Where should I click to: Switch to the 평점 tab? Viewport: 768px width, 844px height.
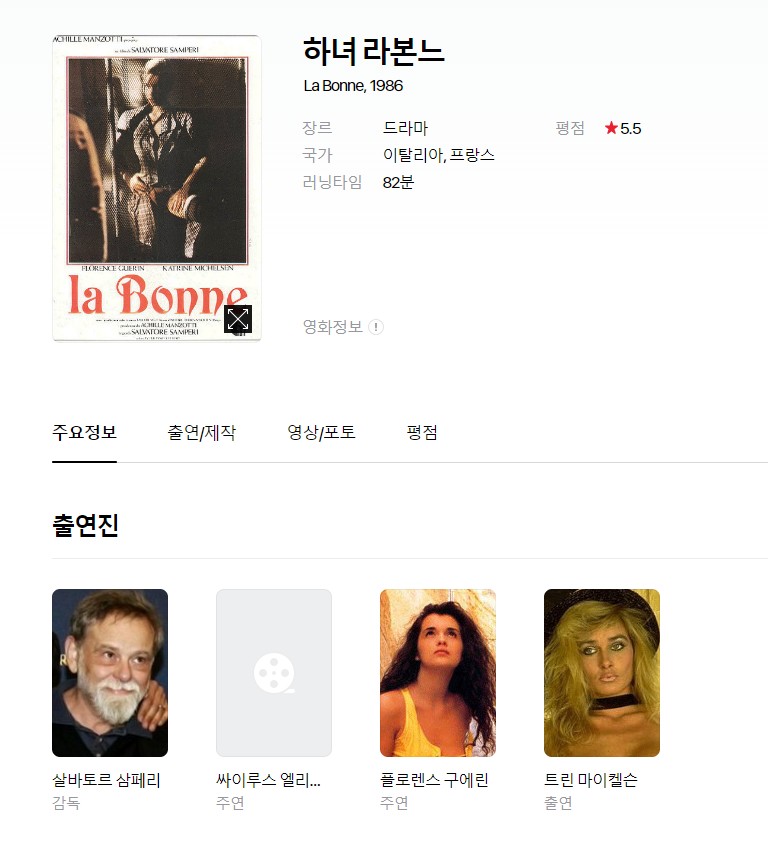click(421, 433)
